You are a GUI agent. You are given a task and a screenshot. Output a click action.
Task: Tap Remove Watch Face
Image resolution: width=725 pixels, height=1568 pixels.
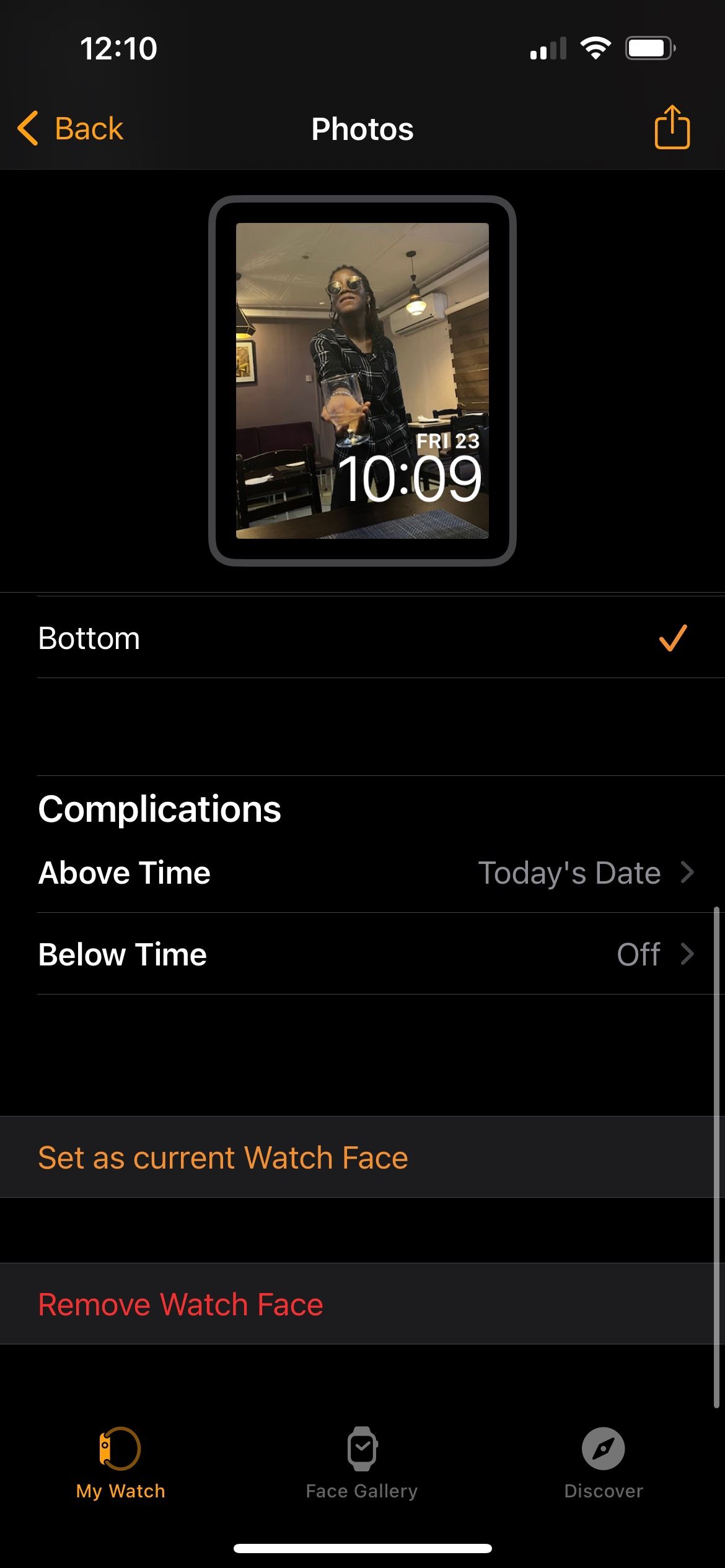coord(181,1303)
